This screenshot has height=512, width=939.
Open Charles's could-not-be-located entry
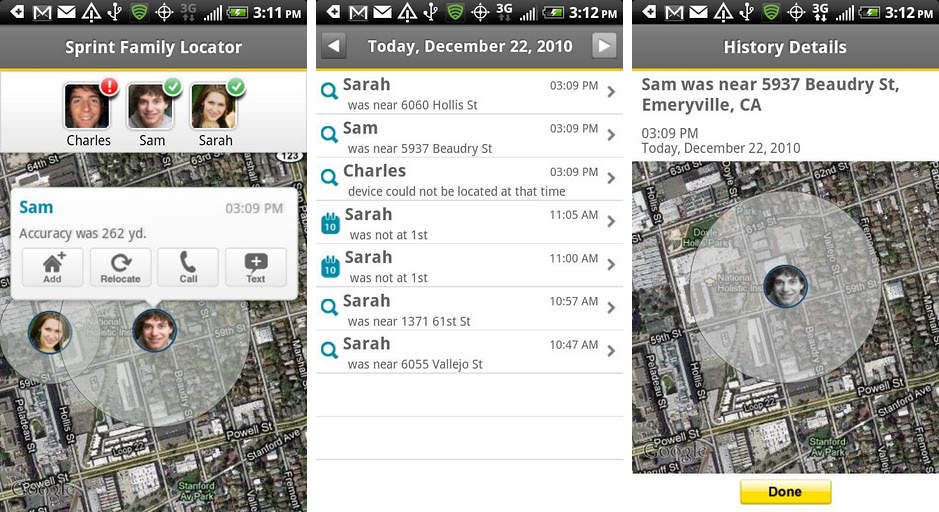pos(469,179)
